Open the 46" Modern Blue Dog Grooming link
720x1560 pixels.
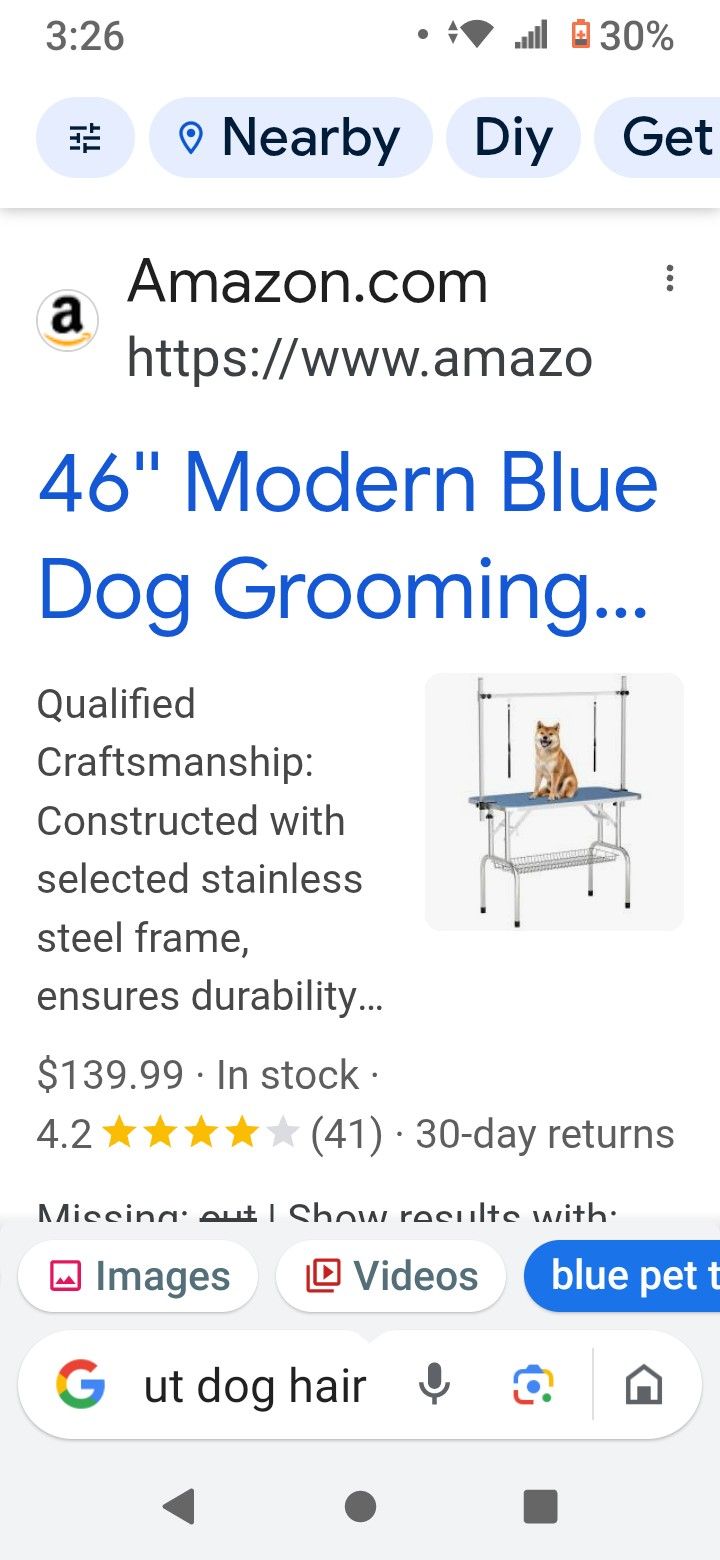pyautogui.click(x=347, y=536)
